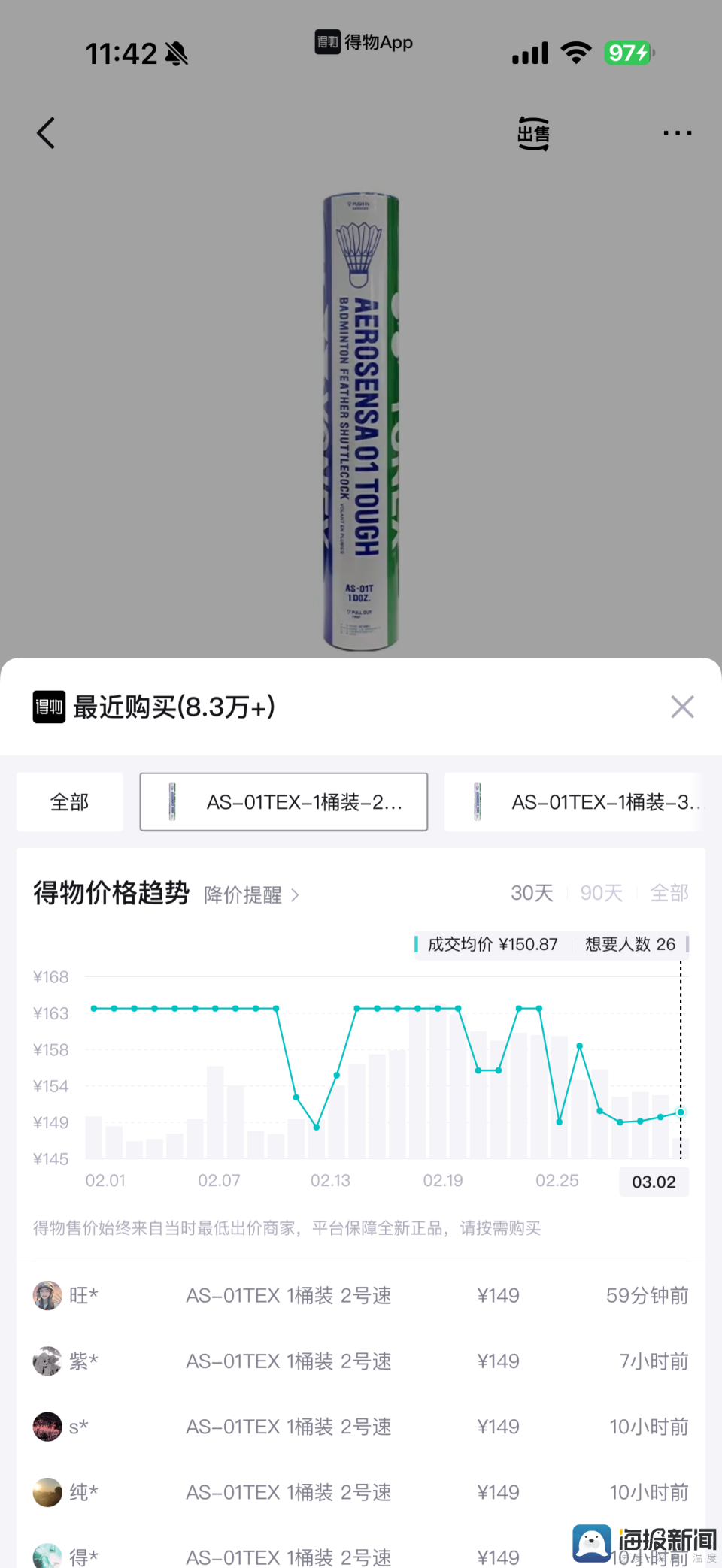View buyer 紫* profile avatar

(47, 1361)
